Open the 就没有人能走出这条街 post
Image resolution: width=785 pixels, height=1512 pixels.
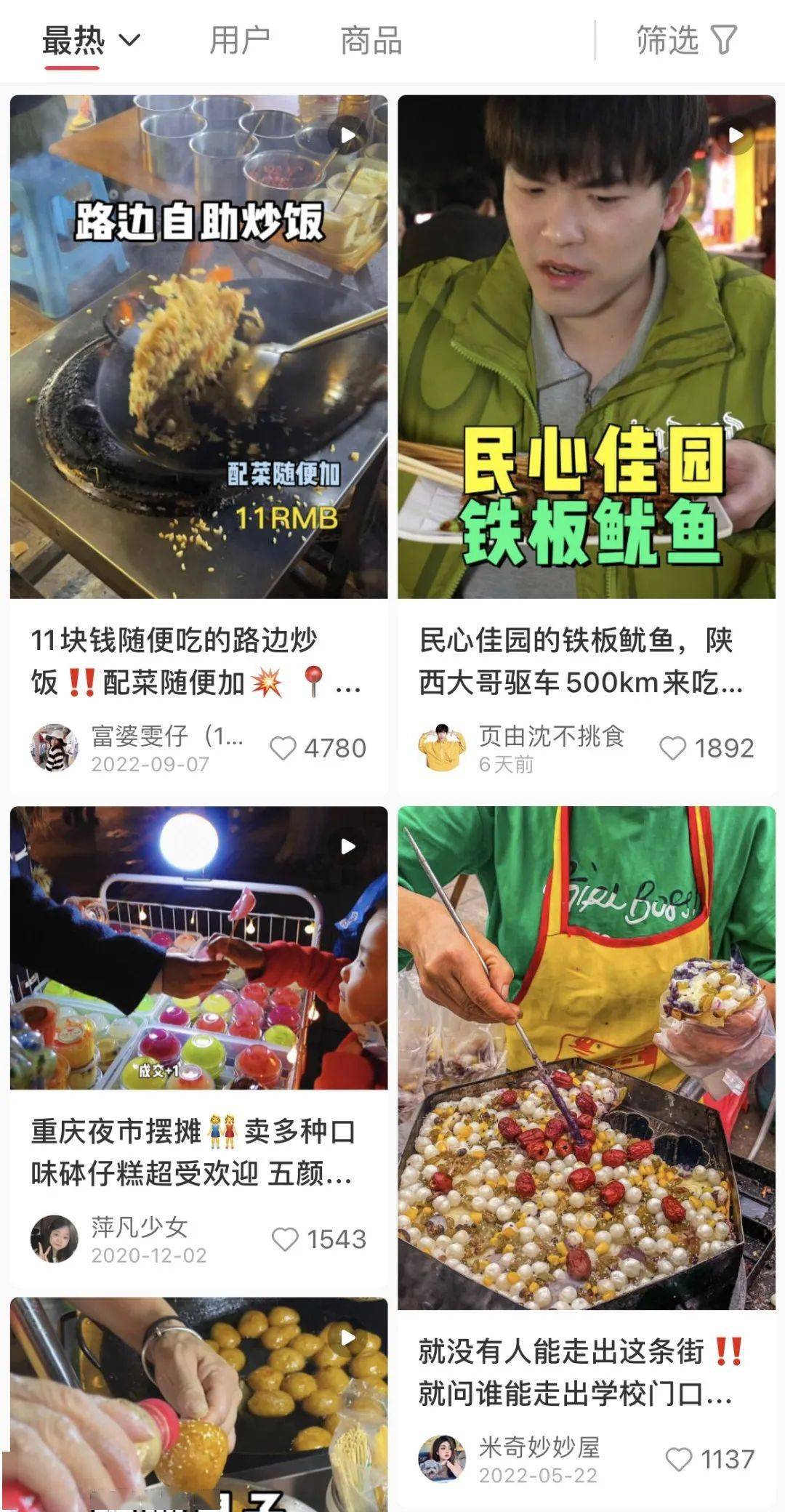(586, 1058)
